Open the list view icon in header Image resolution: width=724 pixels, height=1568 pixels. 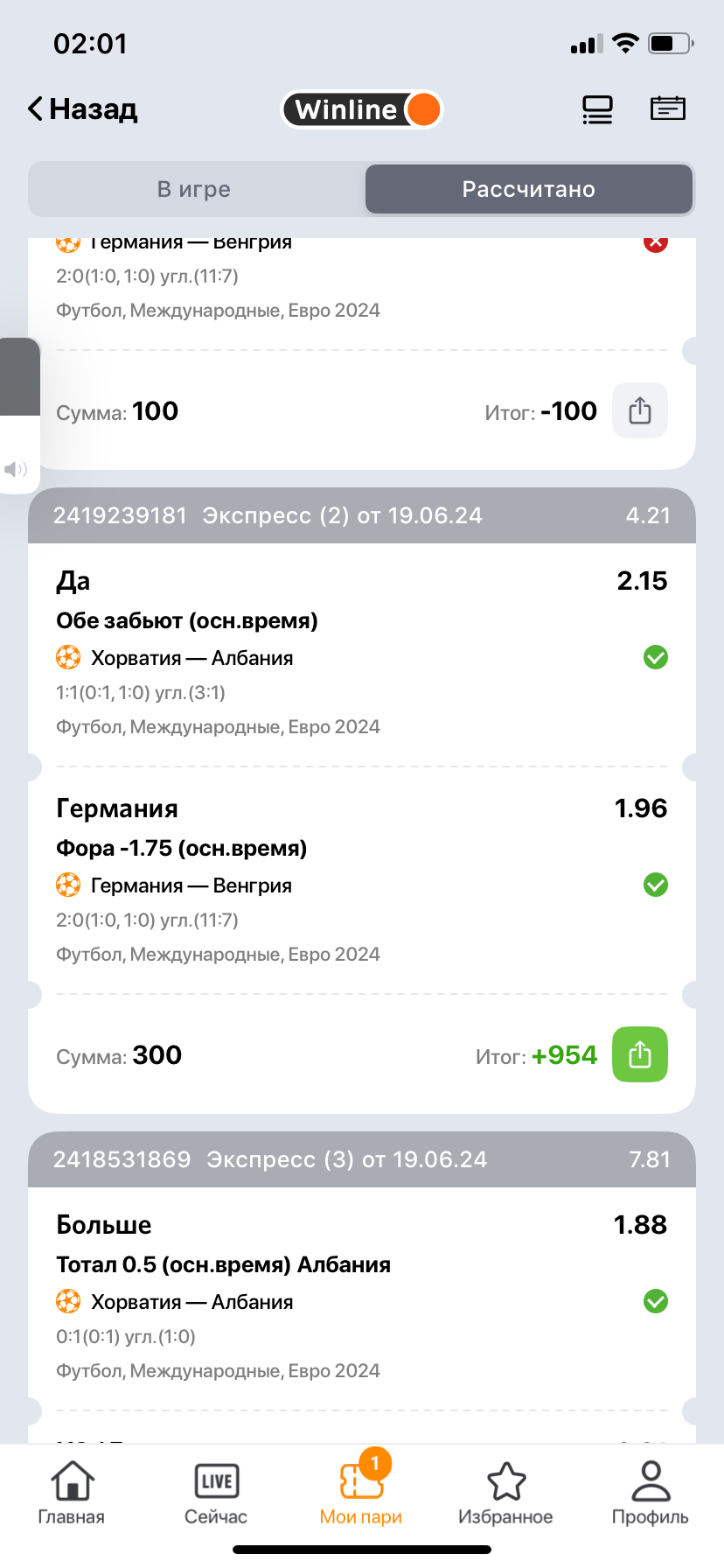598,109
